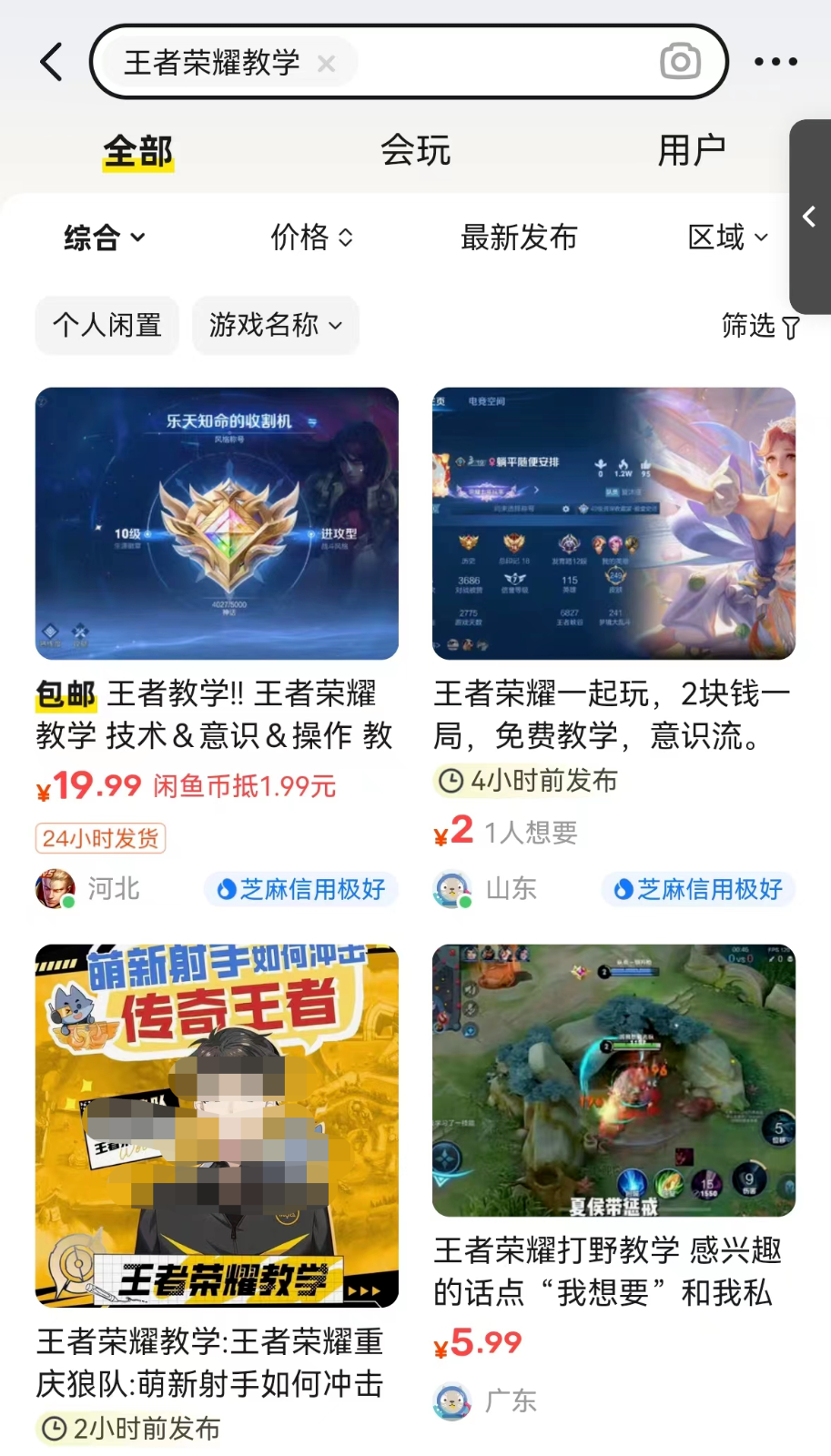The width and height of the screenshot is (831, 1456).
Task: Clear the search keyword with the x icon
Action: tap(327, 62)
